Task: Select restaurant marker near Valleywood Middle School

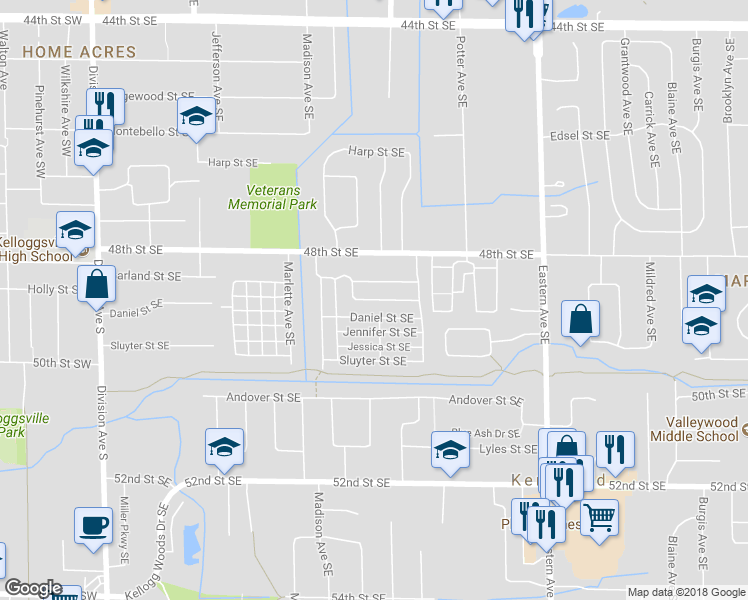Action: [616, 449]
